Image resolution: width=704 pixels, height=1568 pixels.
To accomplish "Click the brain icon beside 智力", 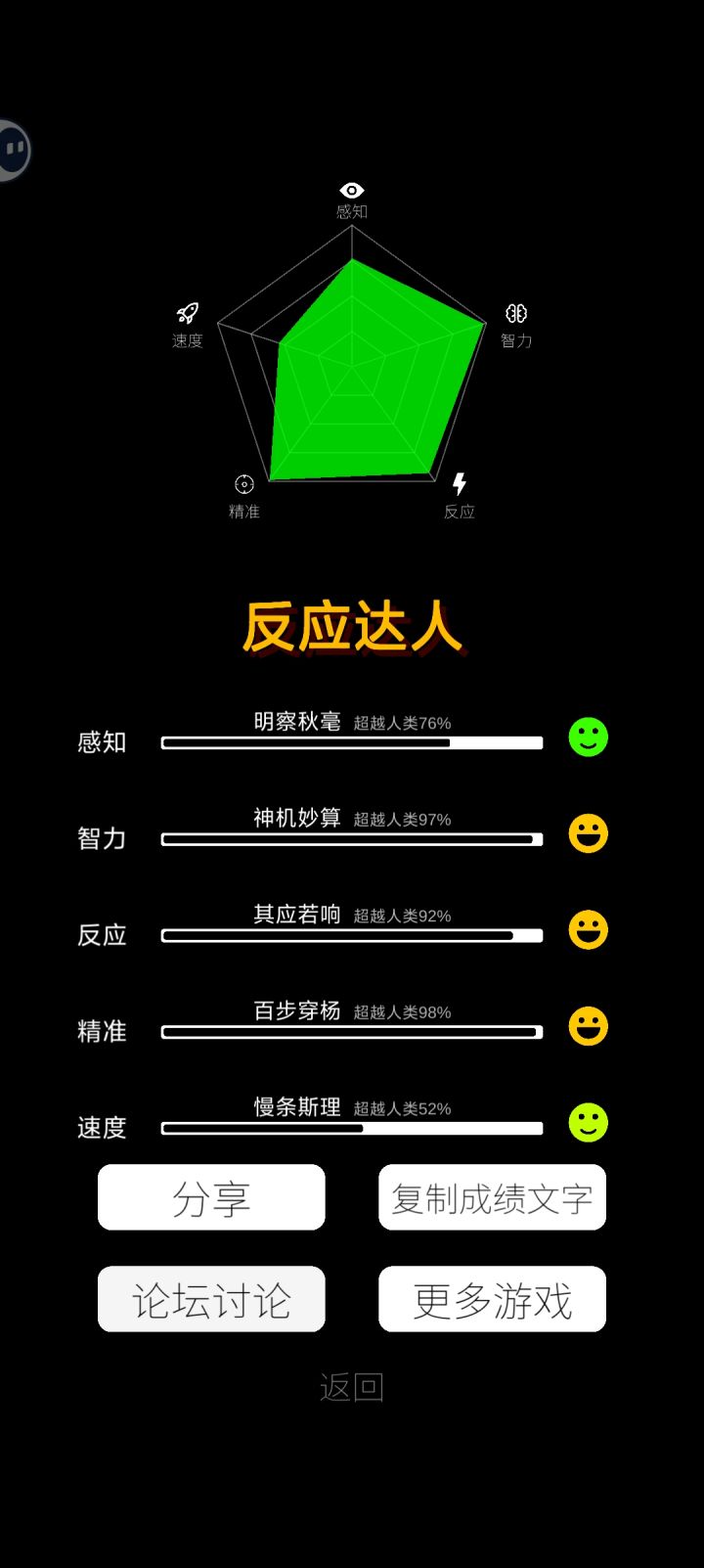I will (x=515, y=313).
